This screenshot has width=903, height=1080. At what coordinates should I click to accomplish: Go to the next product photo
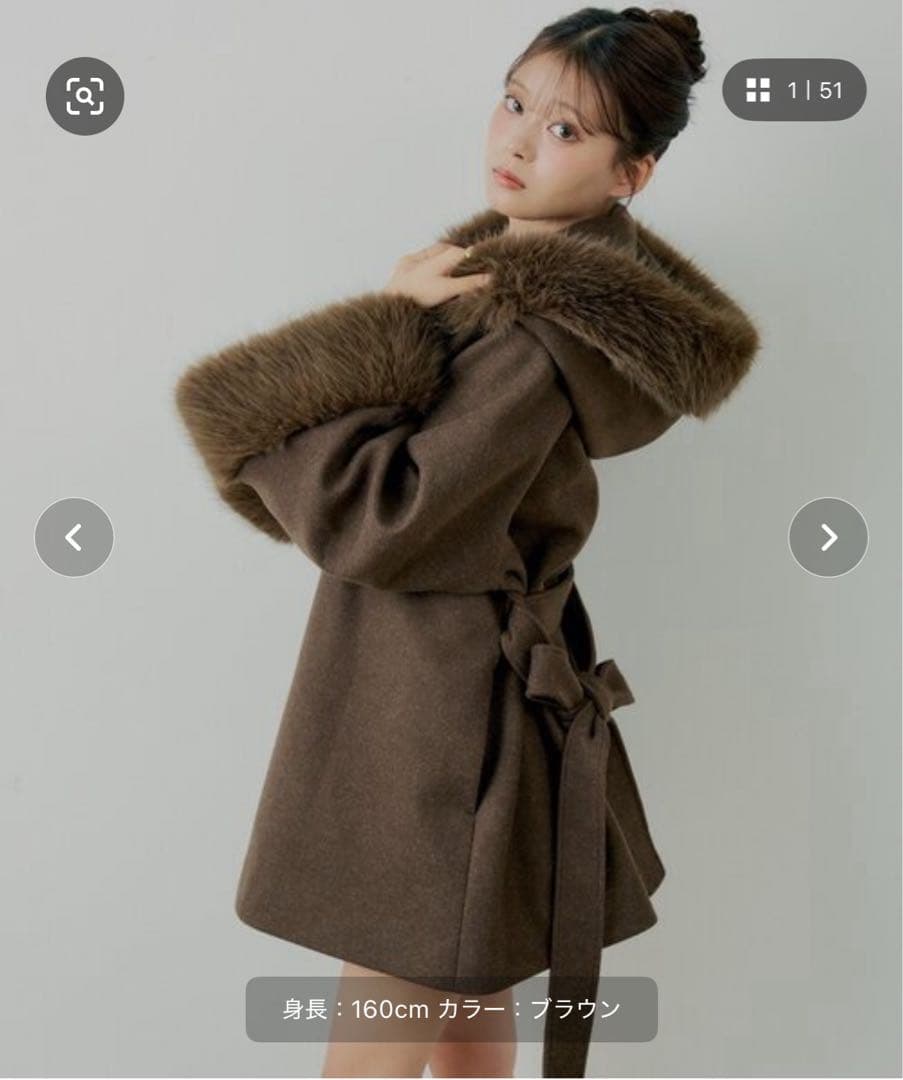coord(828,537)
